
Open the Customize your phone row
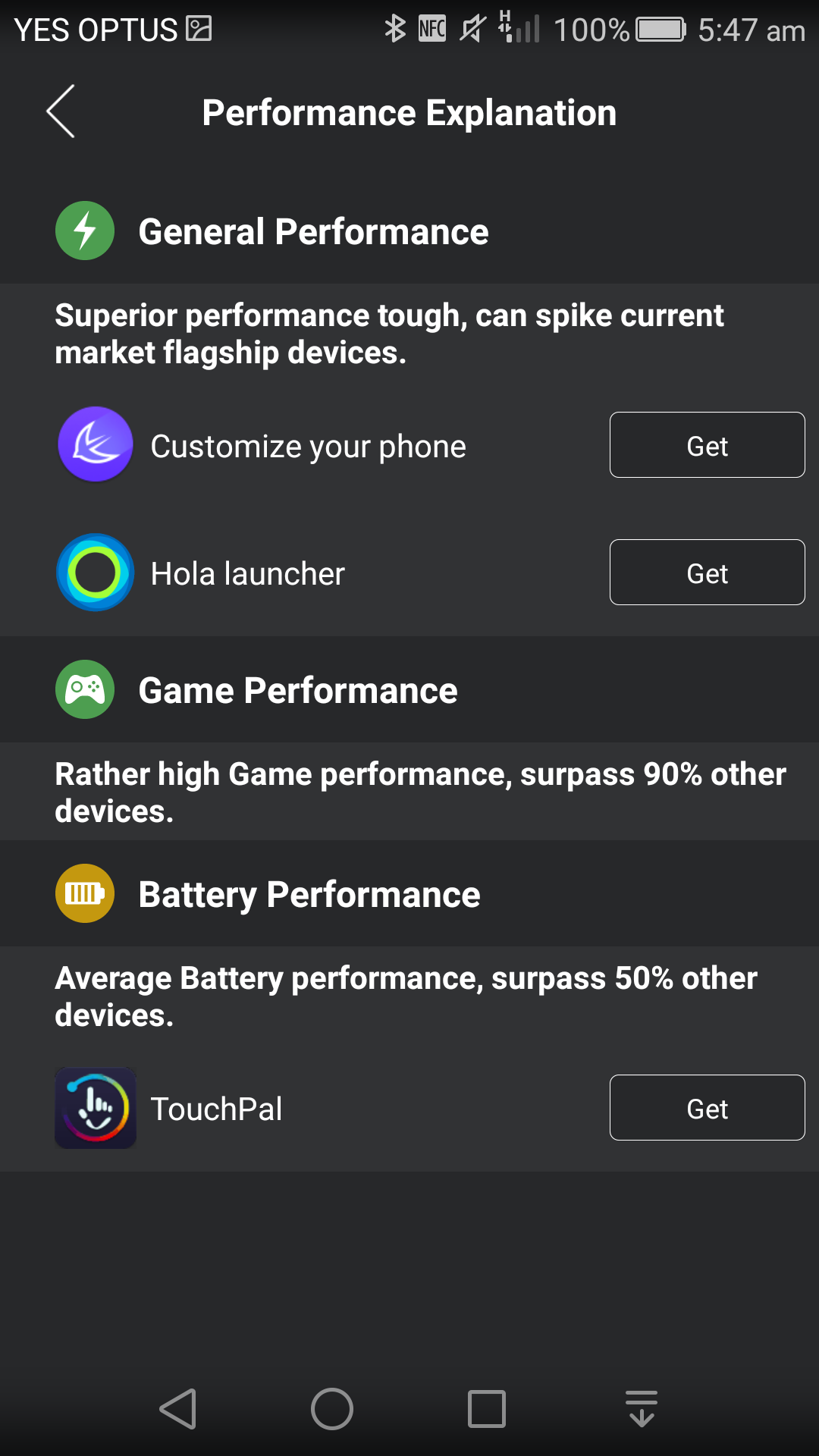(x=409, y=445)
